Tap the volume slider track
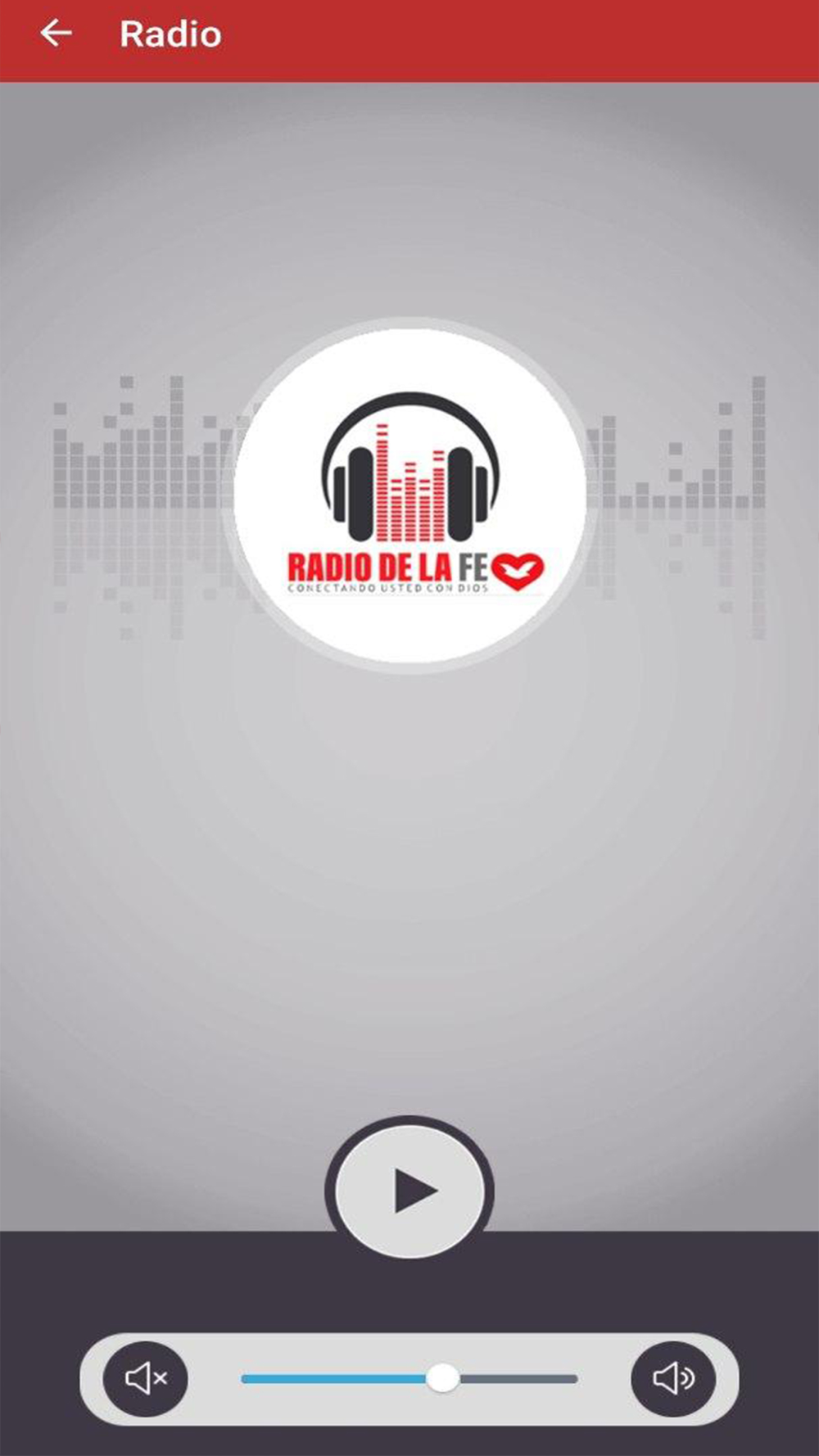 [409, 1379]
